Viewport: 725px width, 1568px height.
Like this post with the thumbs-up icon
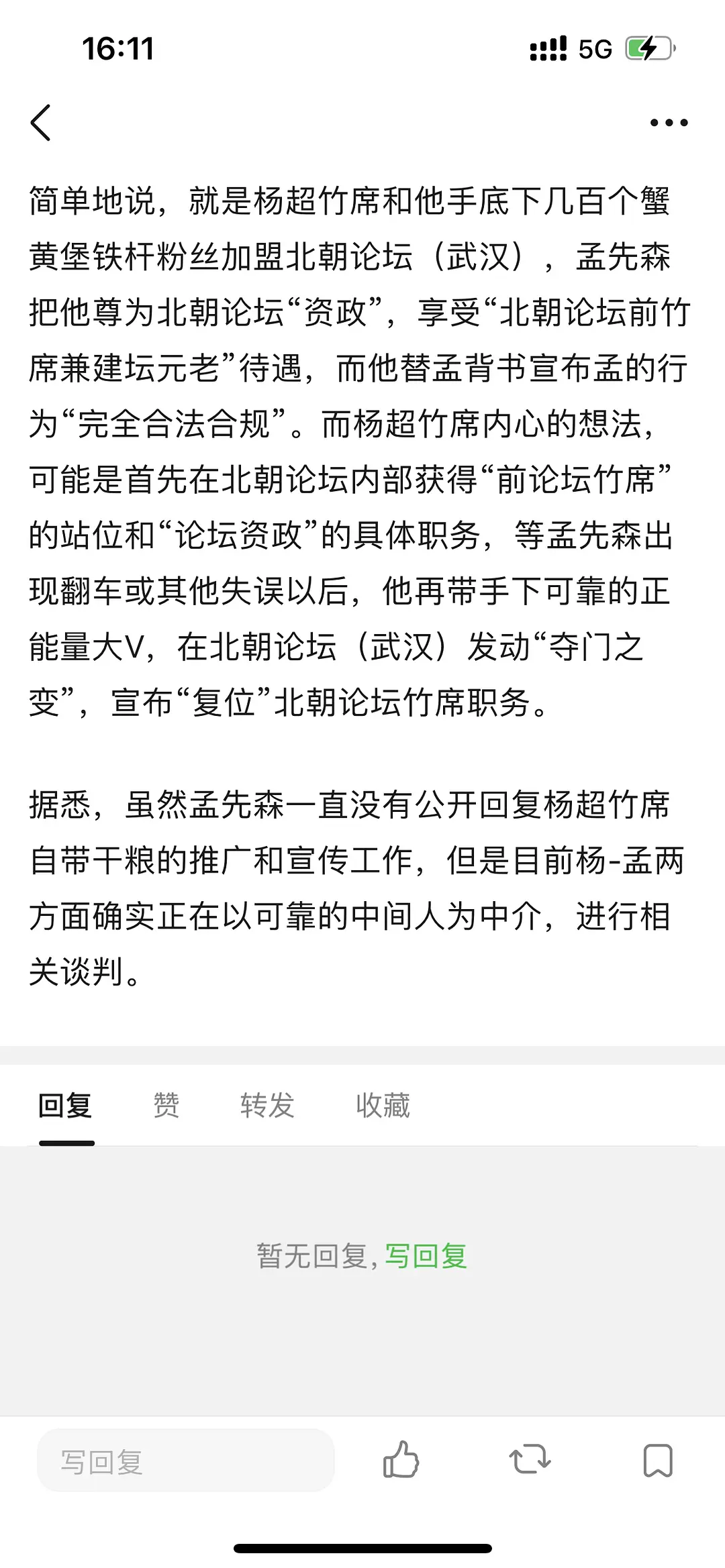click(401, 1460)
